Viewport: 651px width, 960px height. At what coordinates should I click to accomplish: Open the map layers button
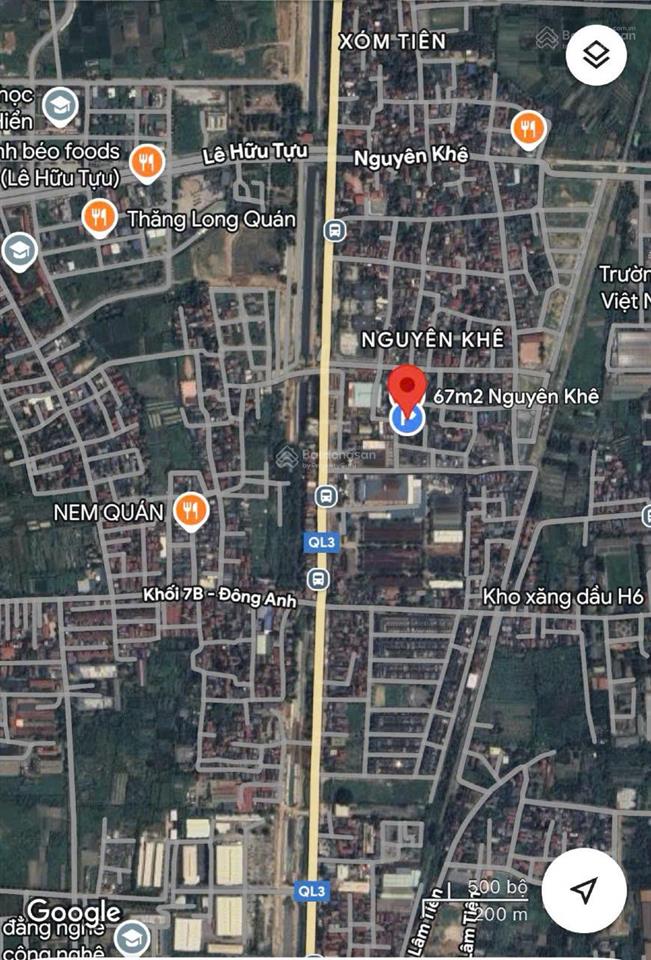pos(596,56)
